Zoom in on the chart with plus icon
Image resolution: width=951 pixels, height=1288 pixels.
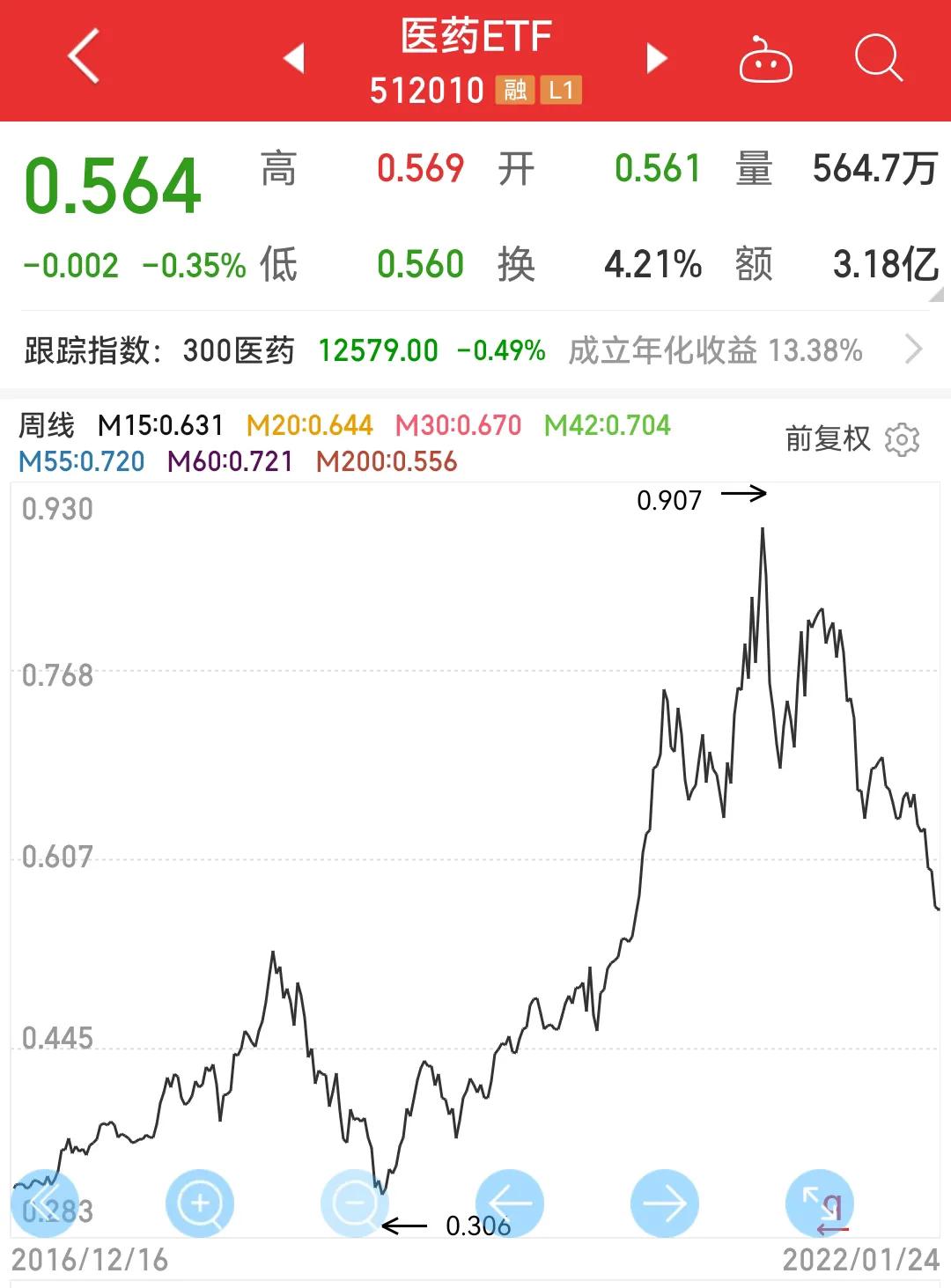coord(200,1201)
